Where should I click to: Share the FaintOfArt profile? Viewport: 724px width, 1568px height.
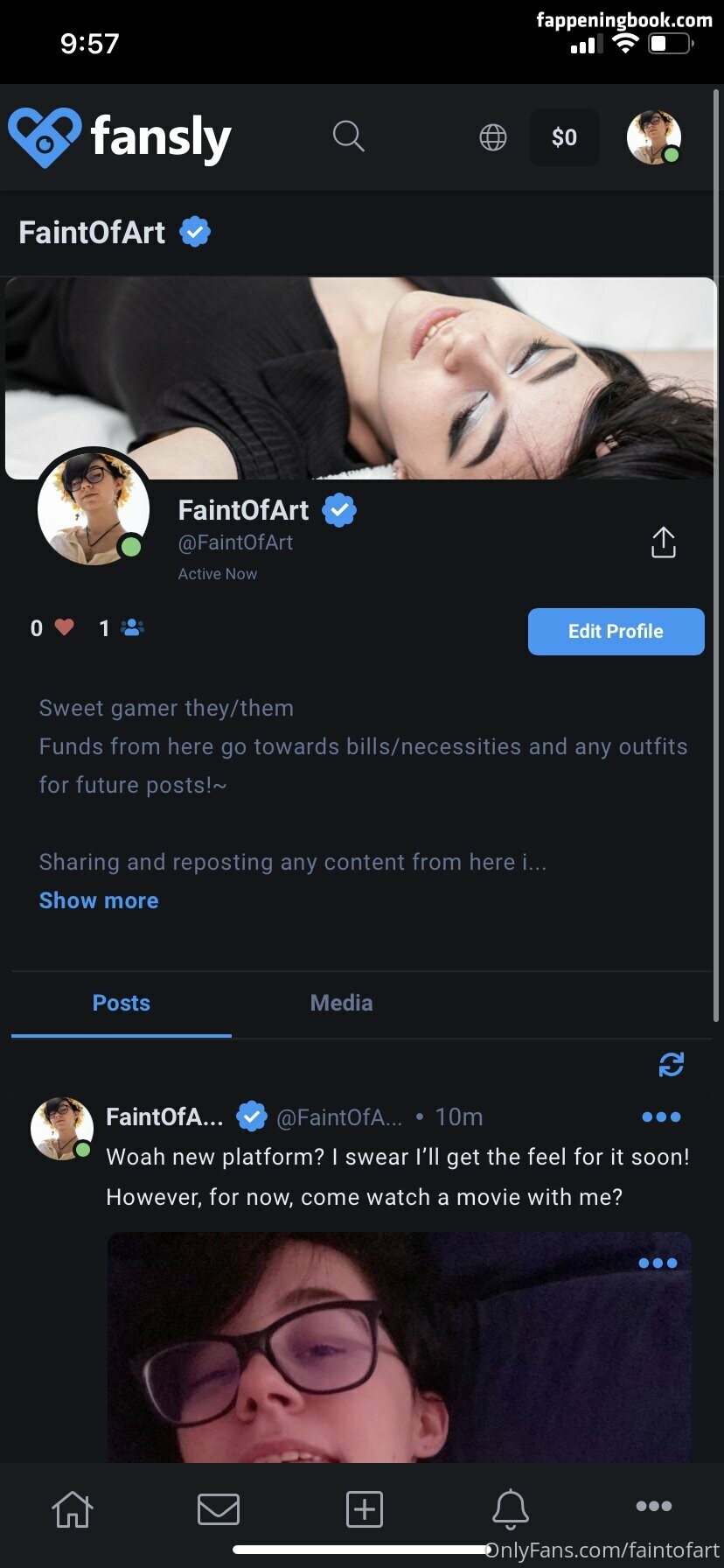[x=664, y=542]
